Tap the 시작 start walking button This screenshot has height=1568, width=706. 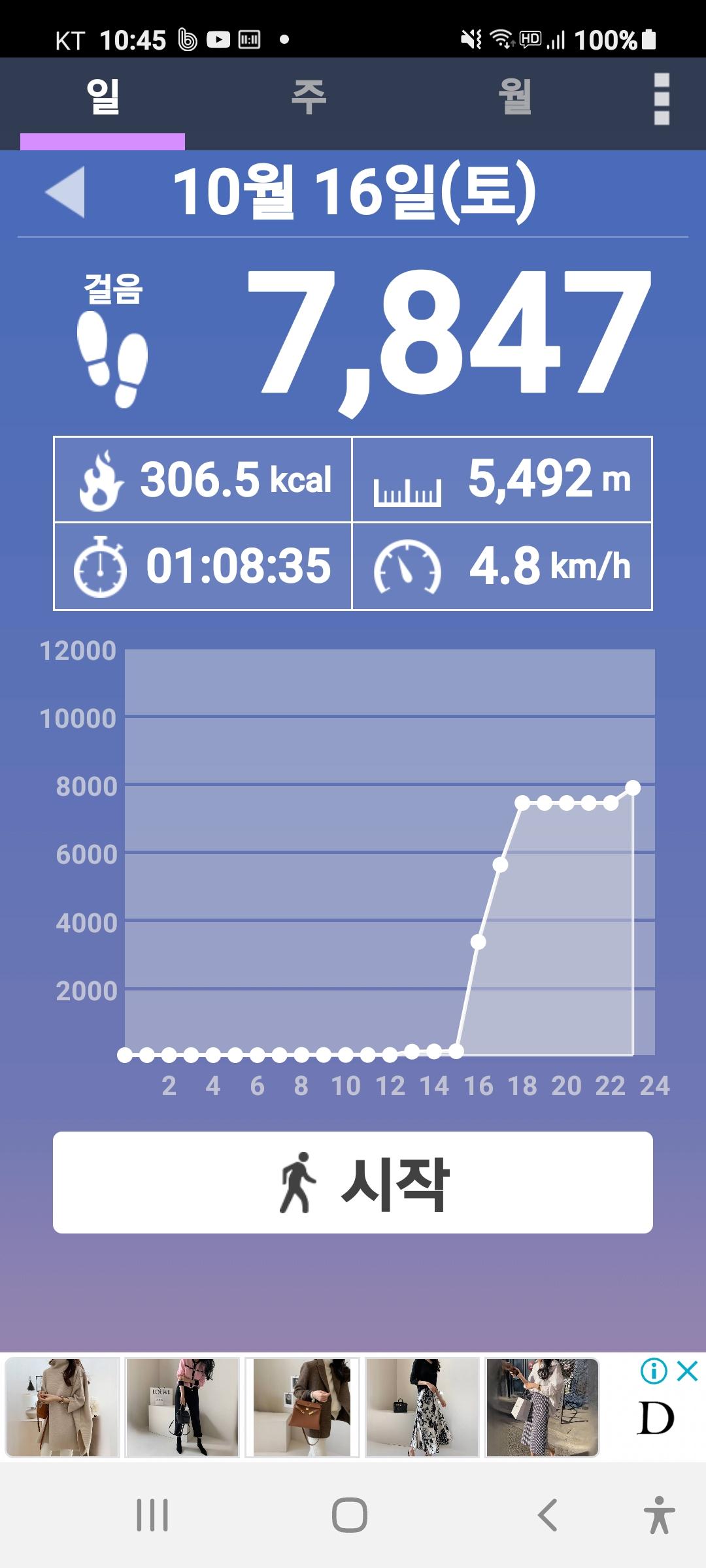353,1183
